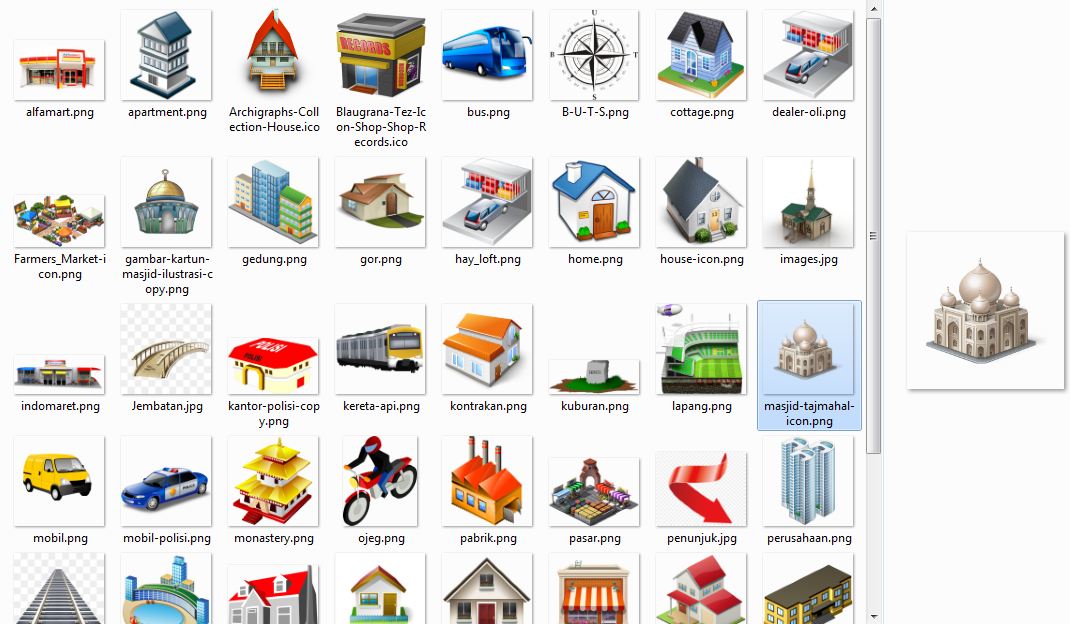Image resolution: width=1070 pixels, height=624 pixels.
Task: Select indomaret.png thumbnail
Action: (59, 375)
